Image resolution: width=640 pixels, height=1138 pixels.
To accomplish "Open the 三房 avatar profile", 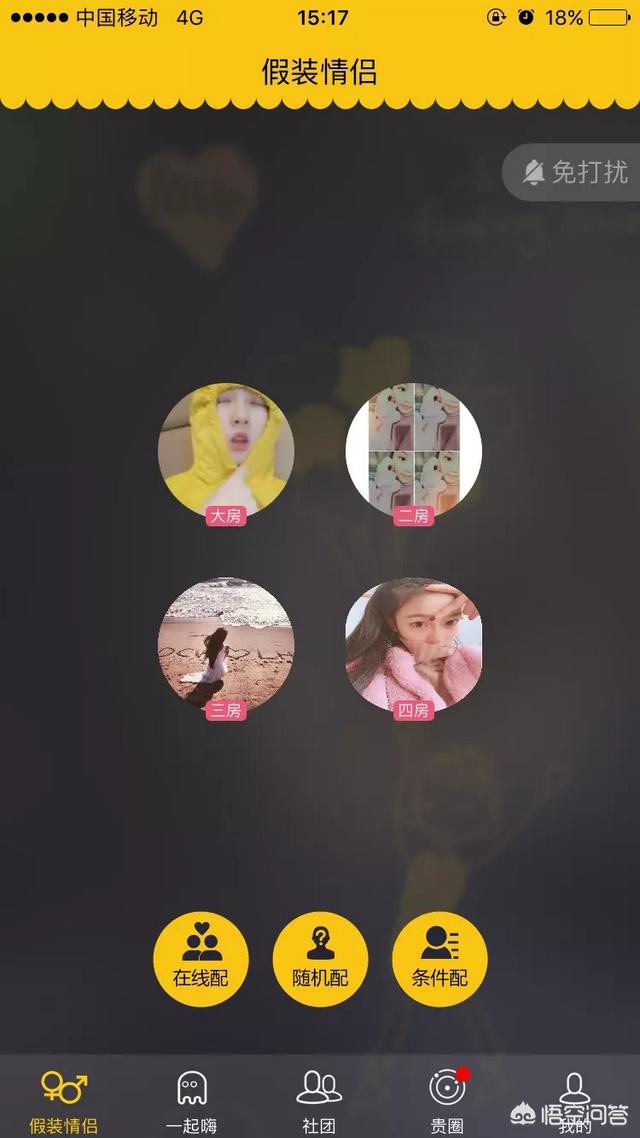I will coord(226,644).
